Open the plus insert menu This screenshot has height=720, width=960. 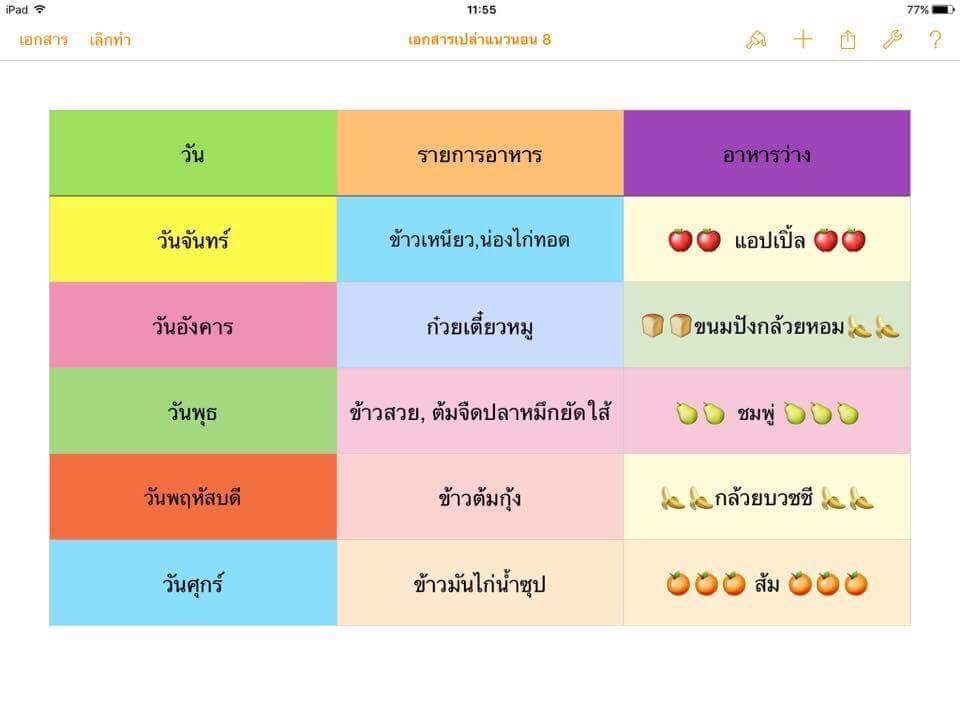coord(803,40)
